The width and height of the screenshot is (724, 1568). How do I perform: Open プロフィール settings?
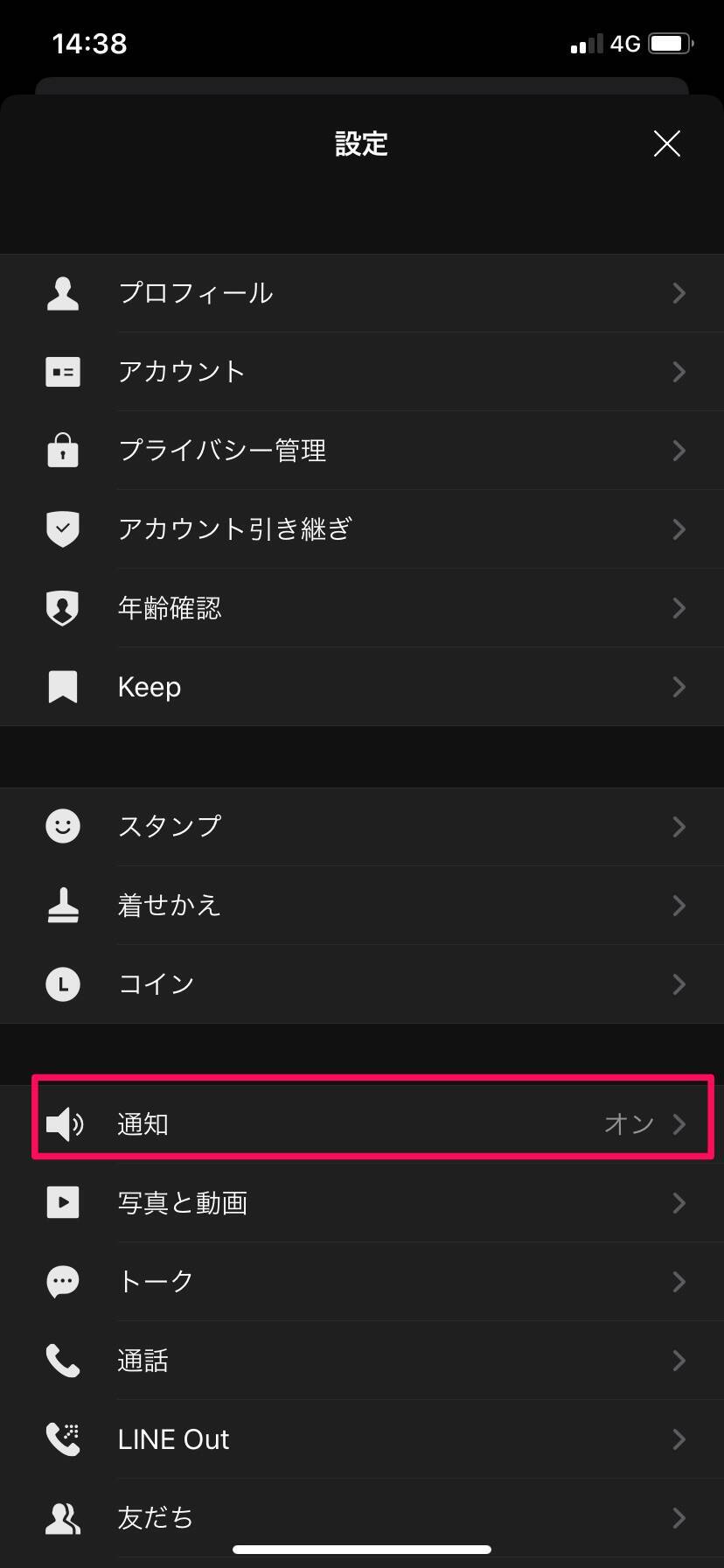coord(362,293)
